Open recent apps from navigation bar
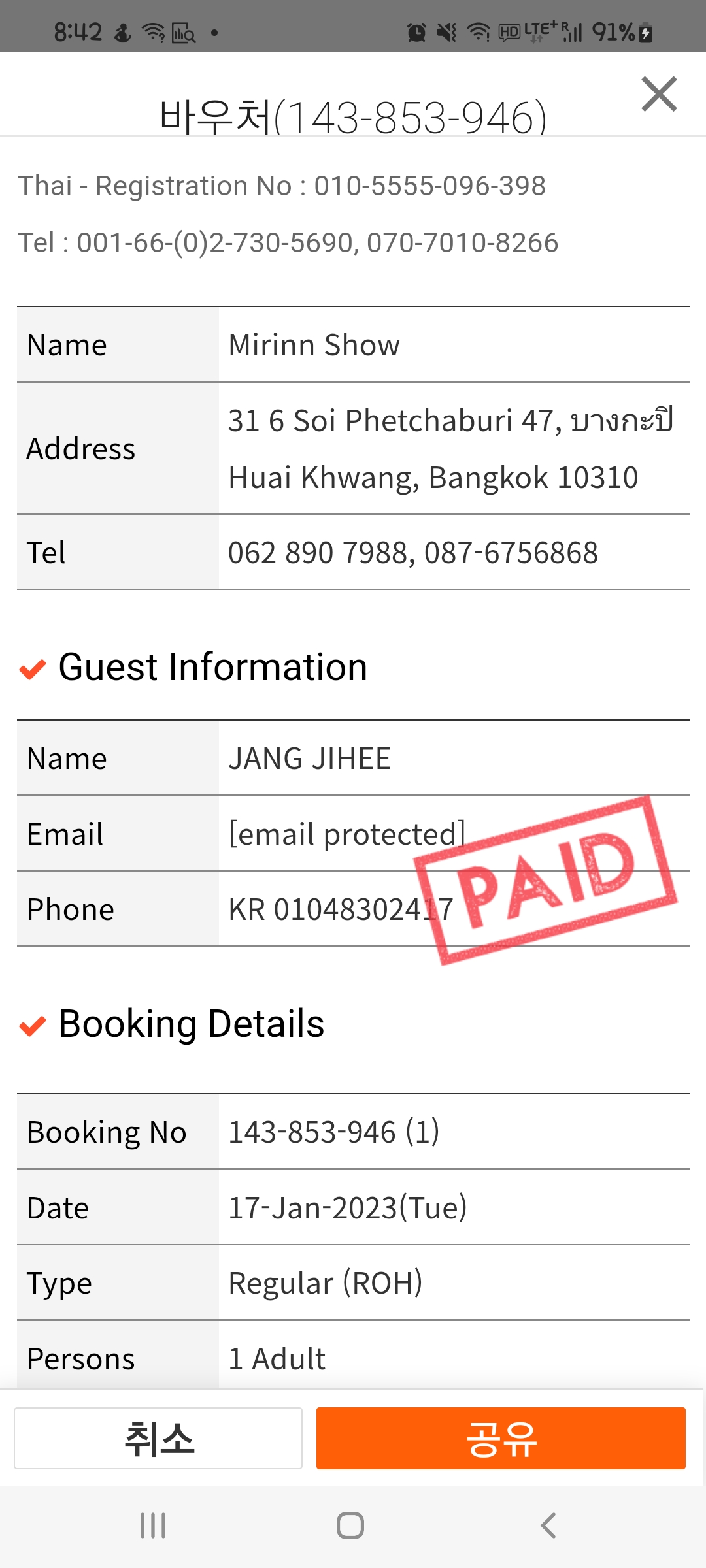The width and height of the screenshot is (706, 1568). click(x=153, y=1526)
